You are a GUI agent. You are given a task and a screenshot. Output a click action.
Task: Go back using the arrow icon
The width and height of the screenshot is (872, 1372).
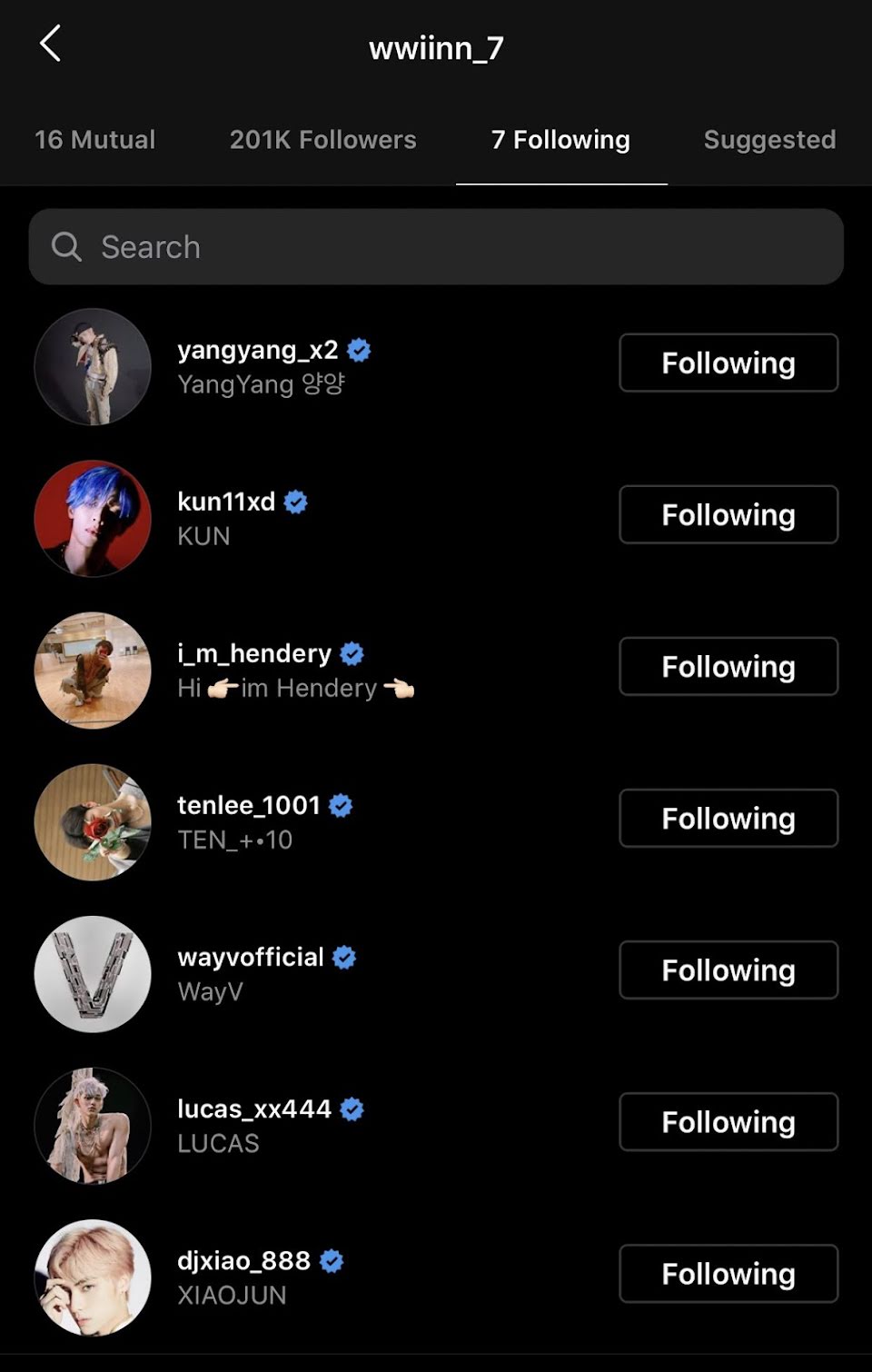[x=51, y=44]
